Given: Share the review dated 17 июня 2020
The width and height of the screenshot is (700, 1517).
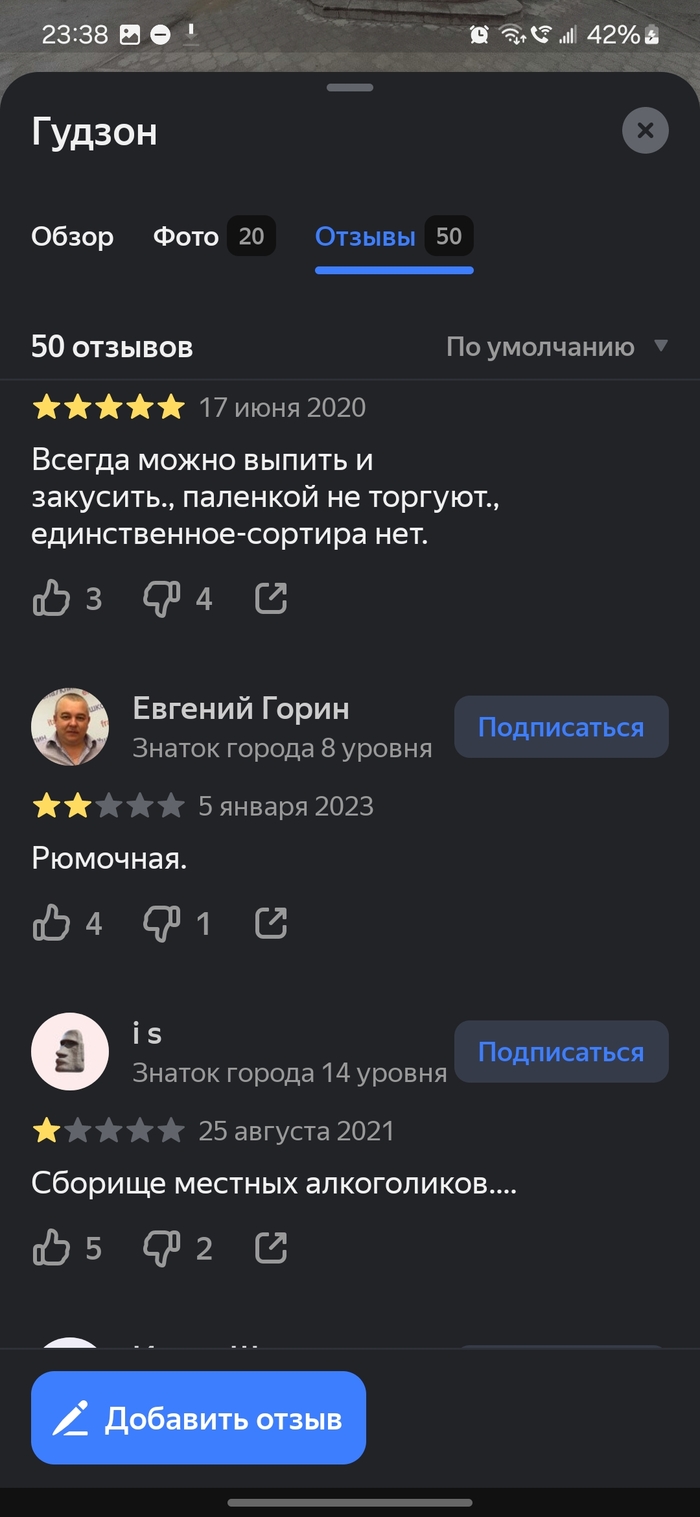Looking at the screenshot, I should (271, 599).
